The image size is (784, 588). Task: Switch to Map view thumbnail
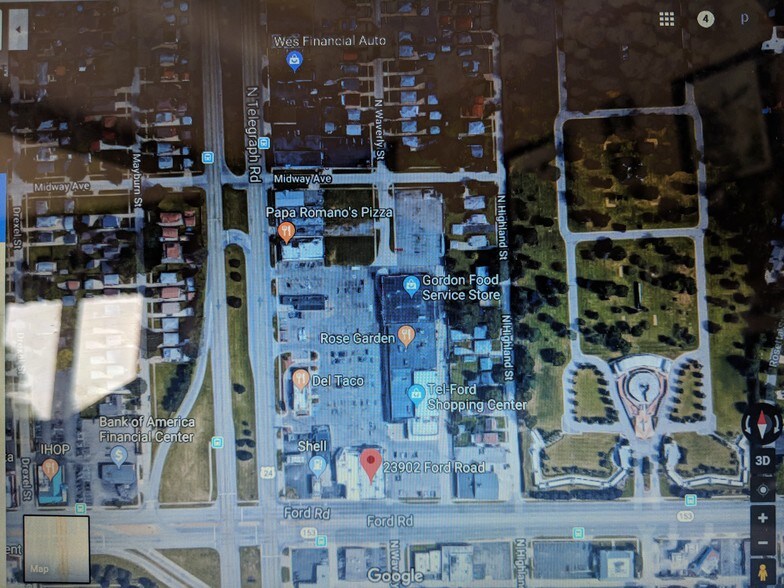coord(56,548)
